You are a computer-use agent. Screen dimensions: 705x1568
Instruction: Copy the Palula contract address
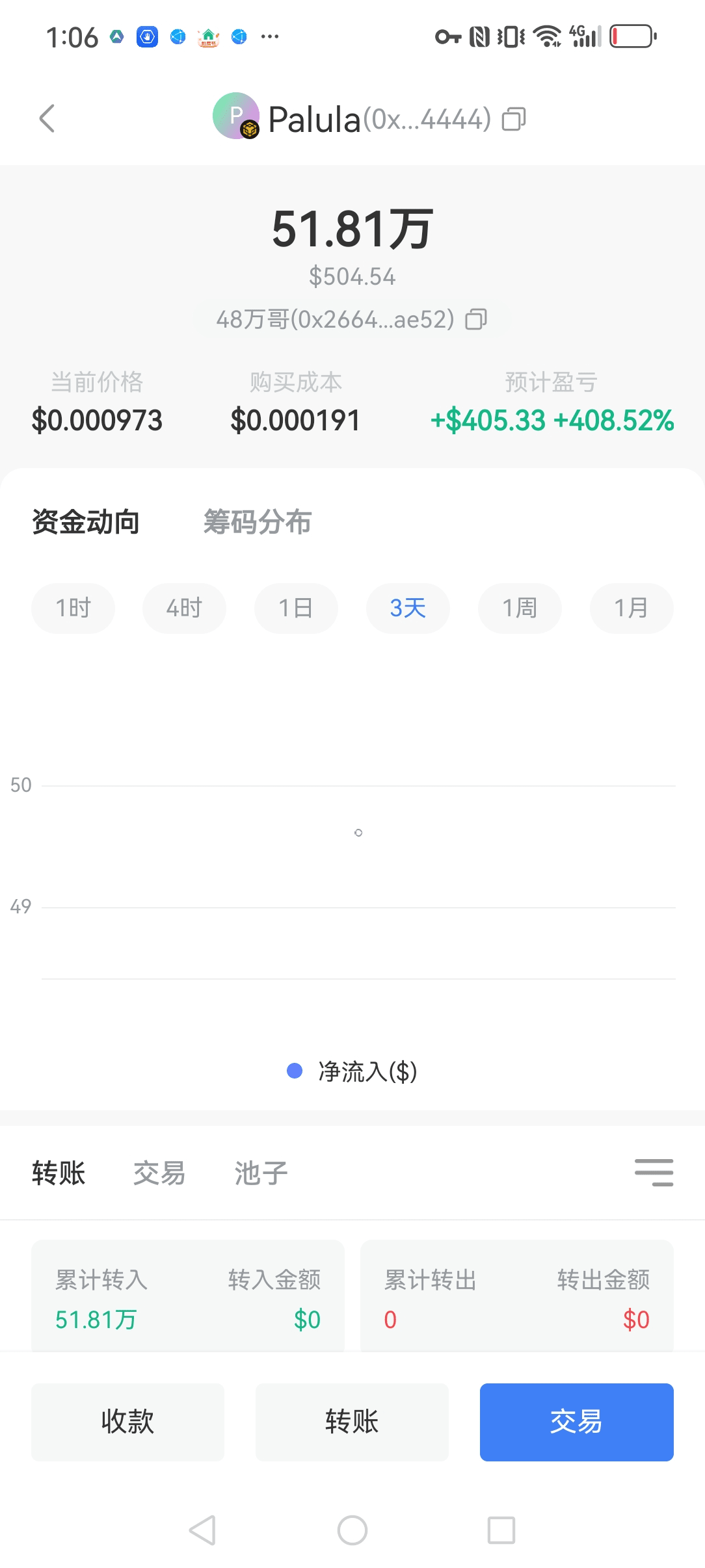[x=514, y=119]
